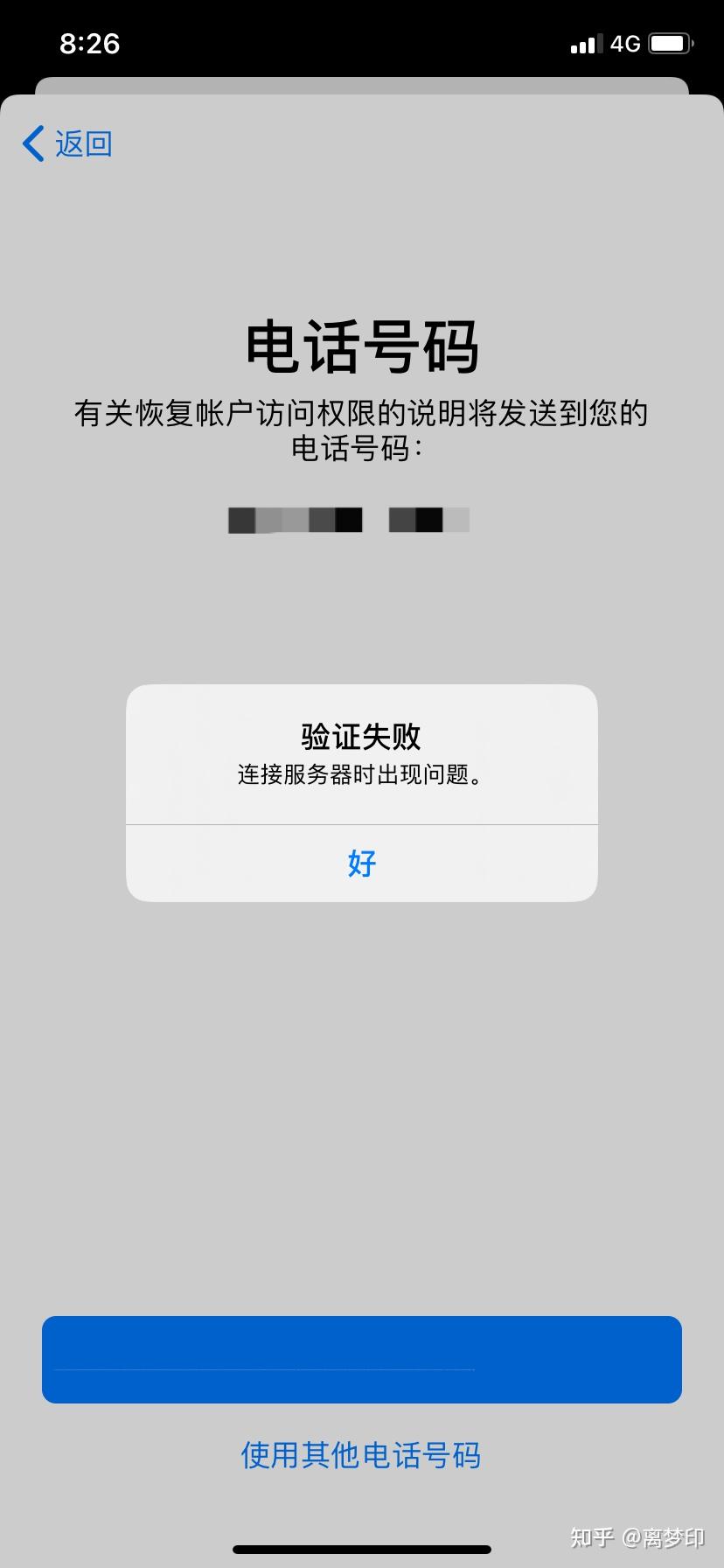
Task: Tap the blue button above 使用其他电话号码
Action: [361, 1359]
